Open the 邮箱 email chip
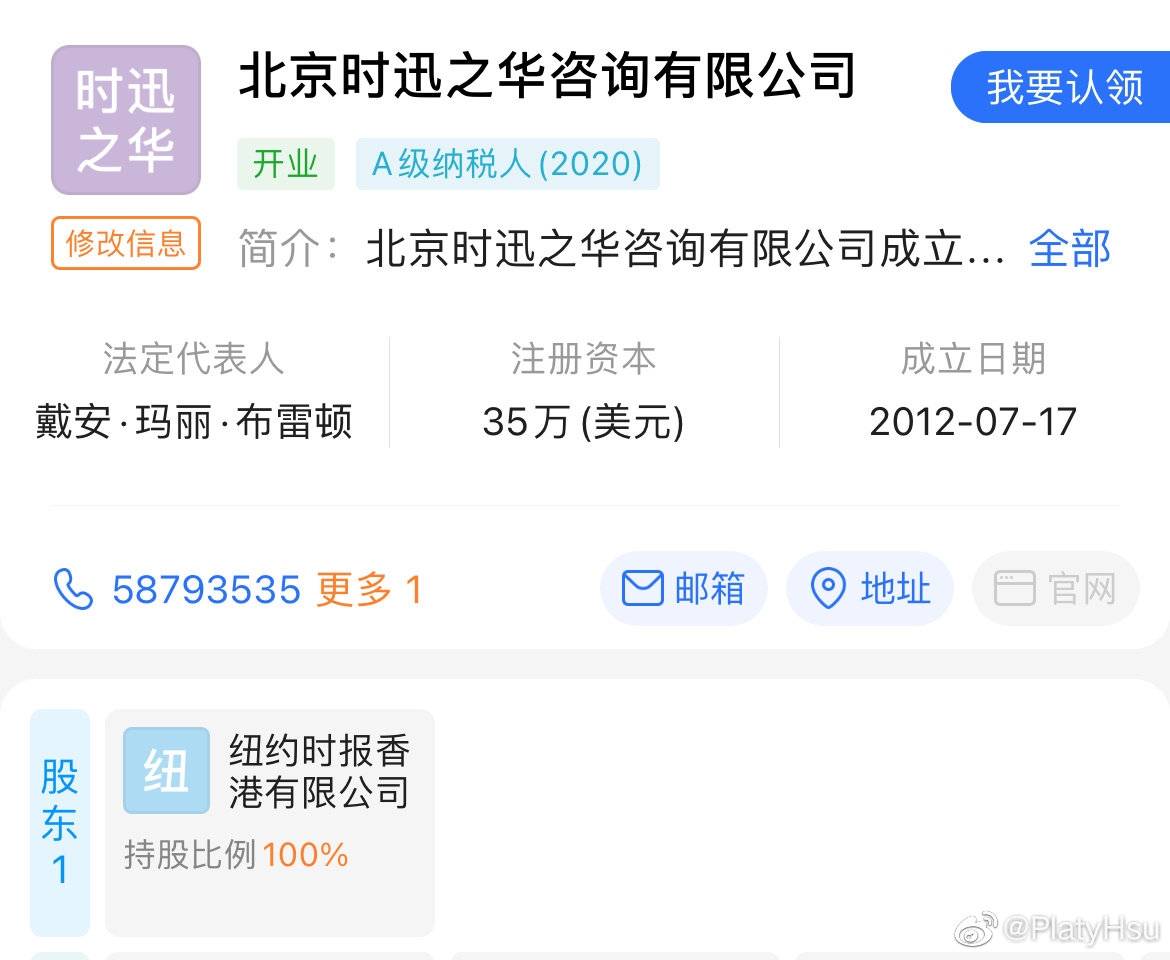The width and height of the screenshot is (1170, 960). pyautogui.click(x=684, y=589)
